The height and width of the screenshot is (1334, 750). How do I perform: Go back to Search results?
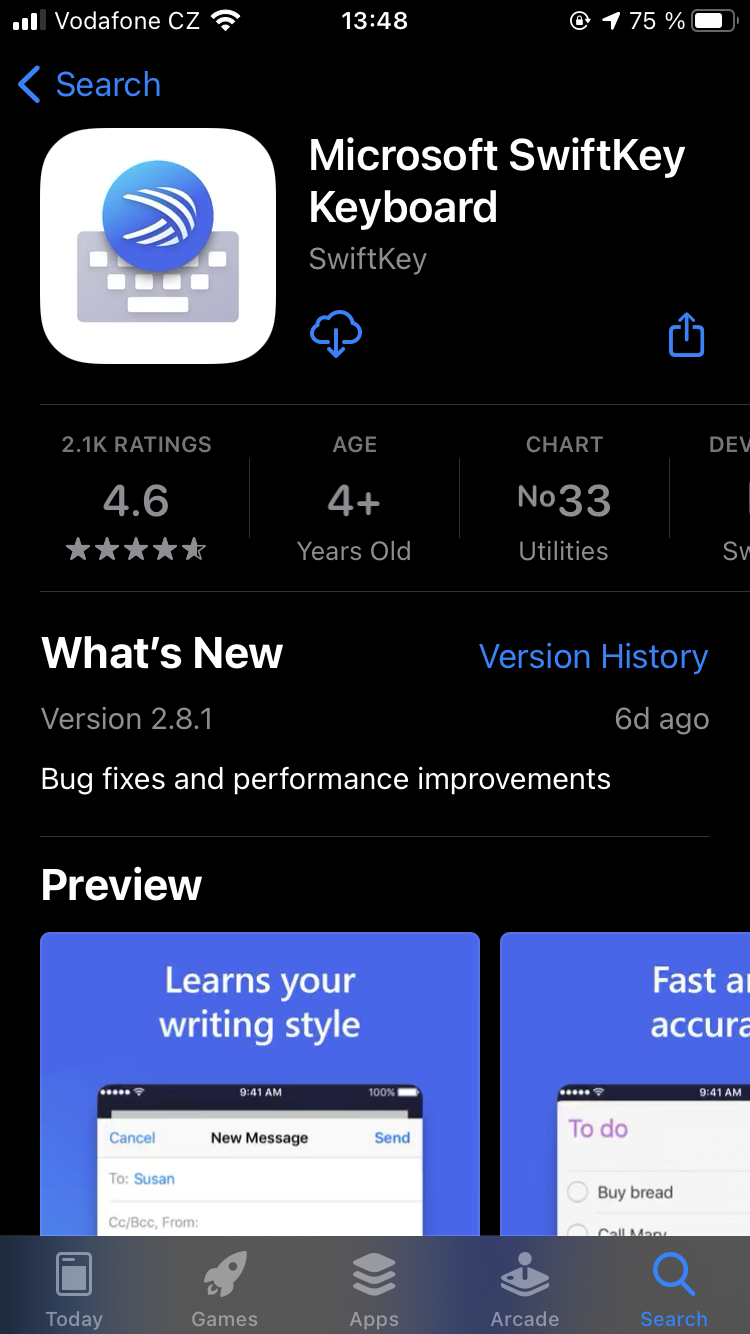[90, 85]
